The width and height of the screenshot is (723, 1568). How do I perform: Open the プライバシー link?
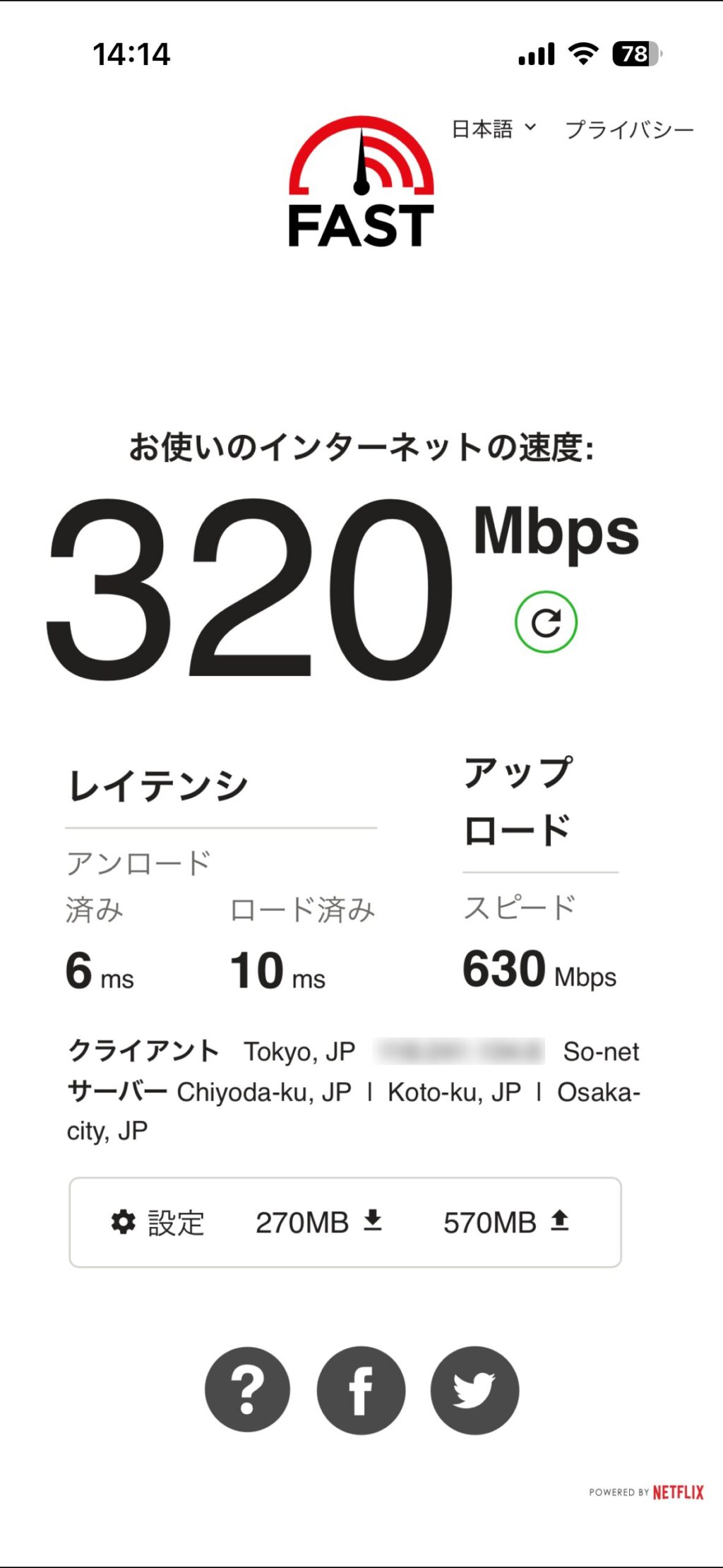pos(629,129)
